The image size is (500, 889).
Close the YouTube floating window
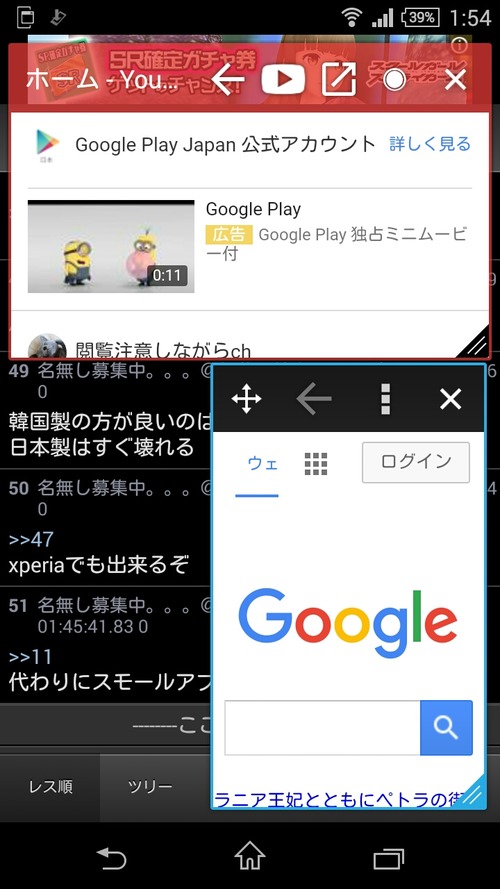point(455,80)
